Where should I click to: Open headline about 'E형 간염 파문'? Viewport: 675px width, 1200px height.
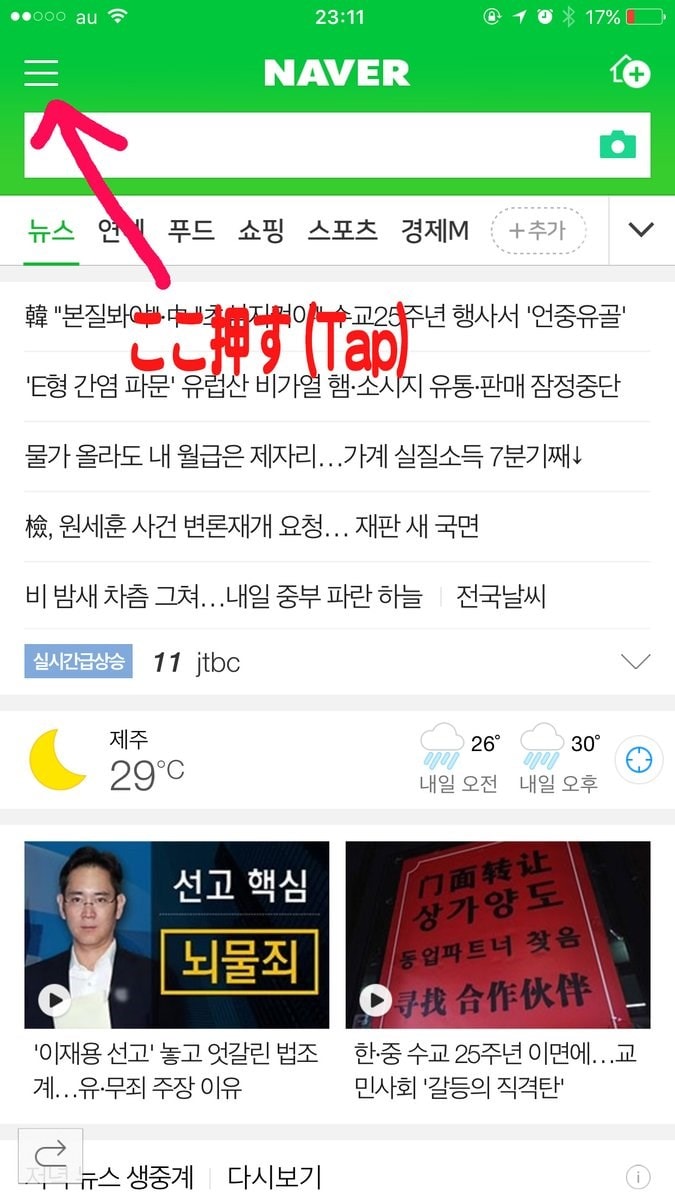(x=322, y=386)
